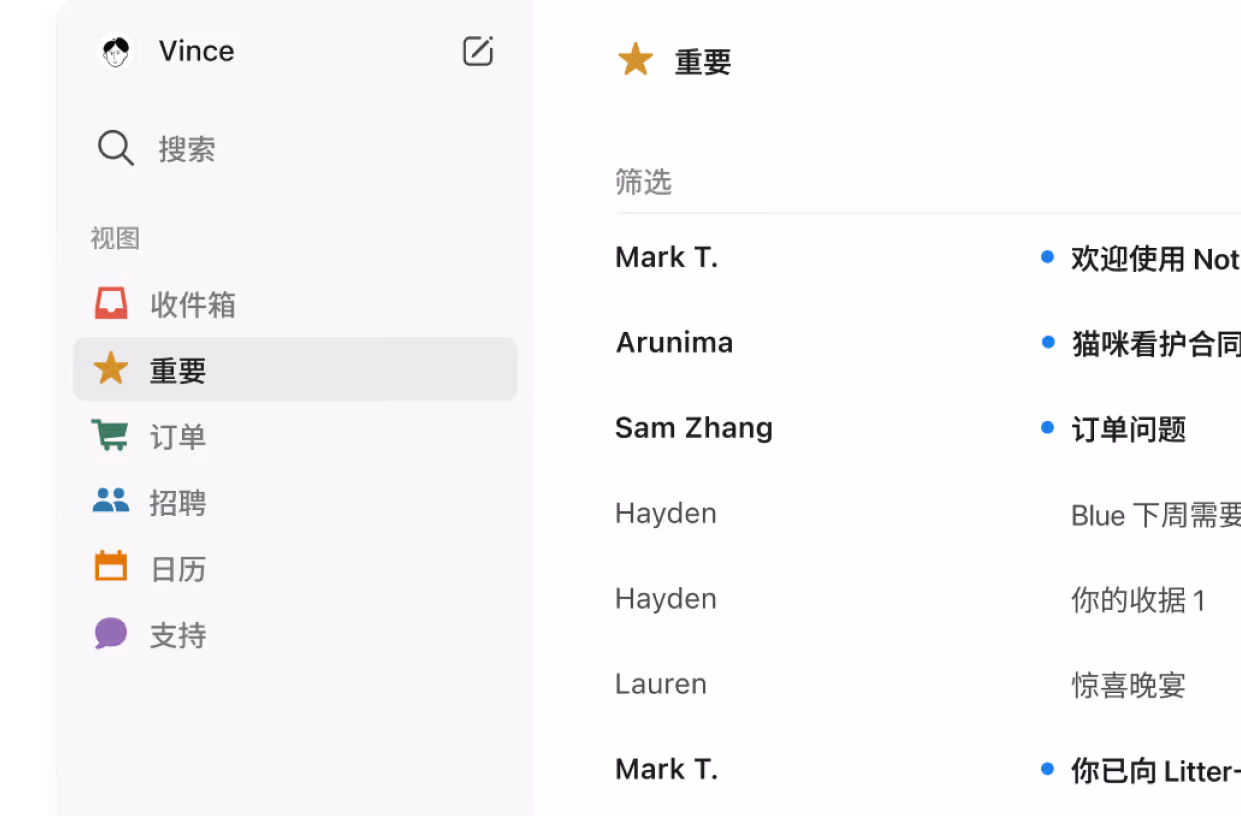
Task: Go to the 日历 view
Action: tap(178, 569)
